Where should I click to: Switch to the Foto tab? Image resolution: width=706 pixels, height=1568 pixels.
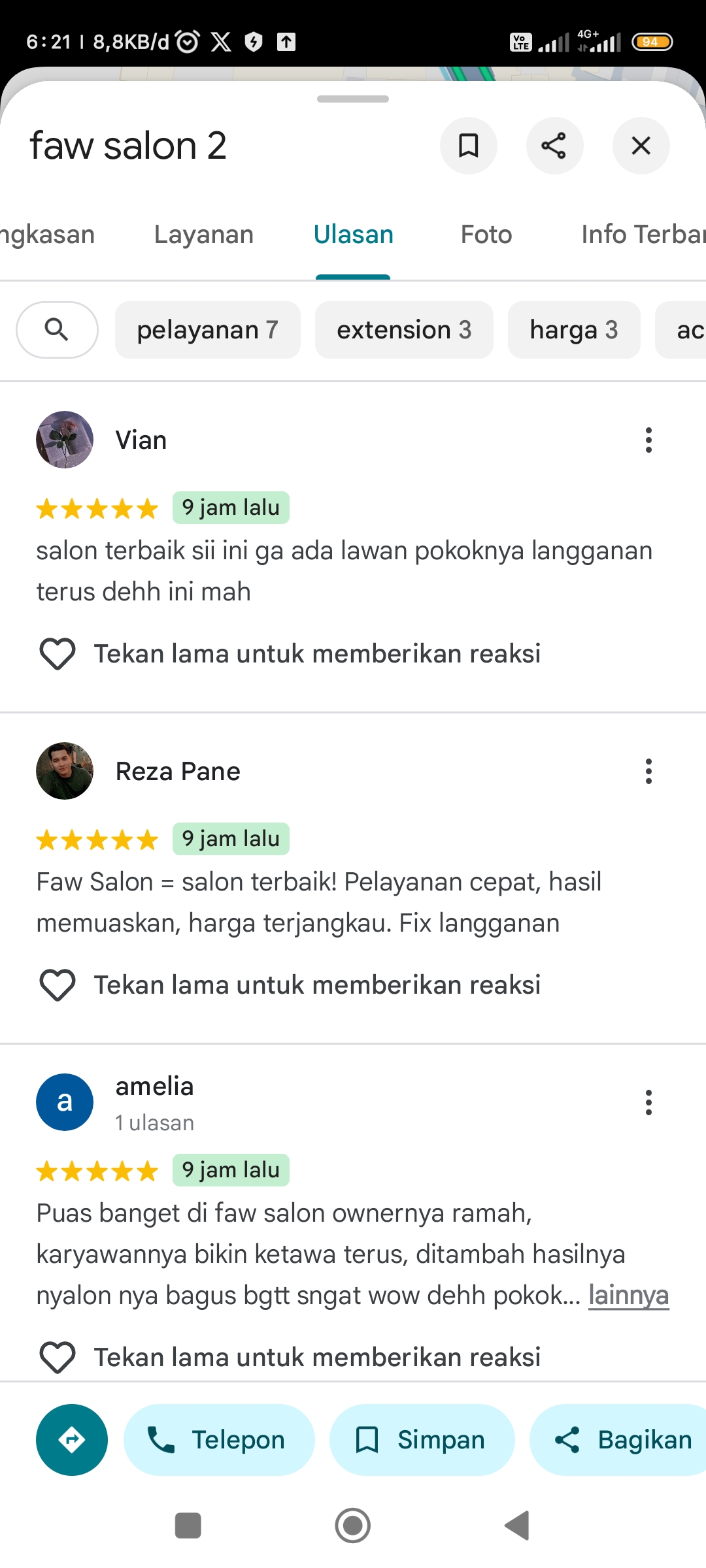point(486,235)
